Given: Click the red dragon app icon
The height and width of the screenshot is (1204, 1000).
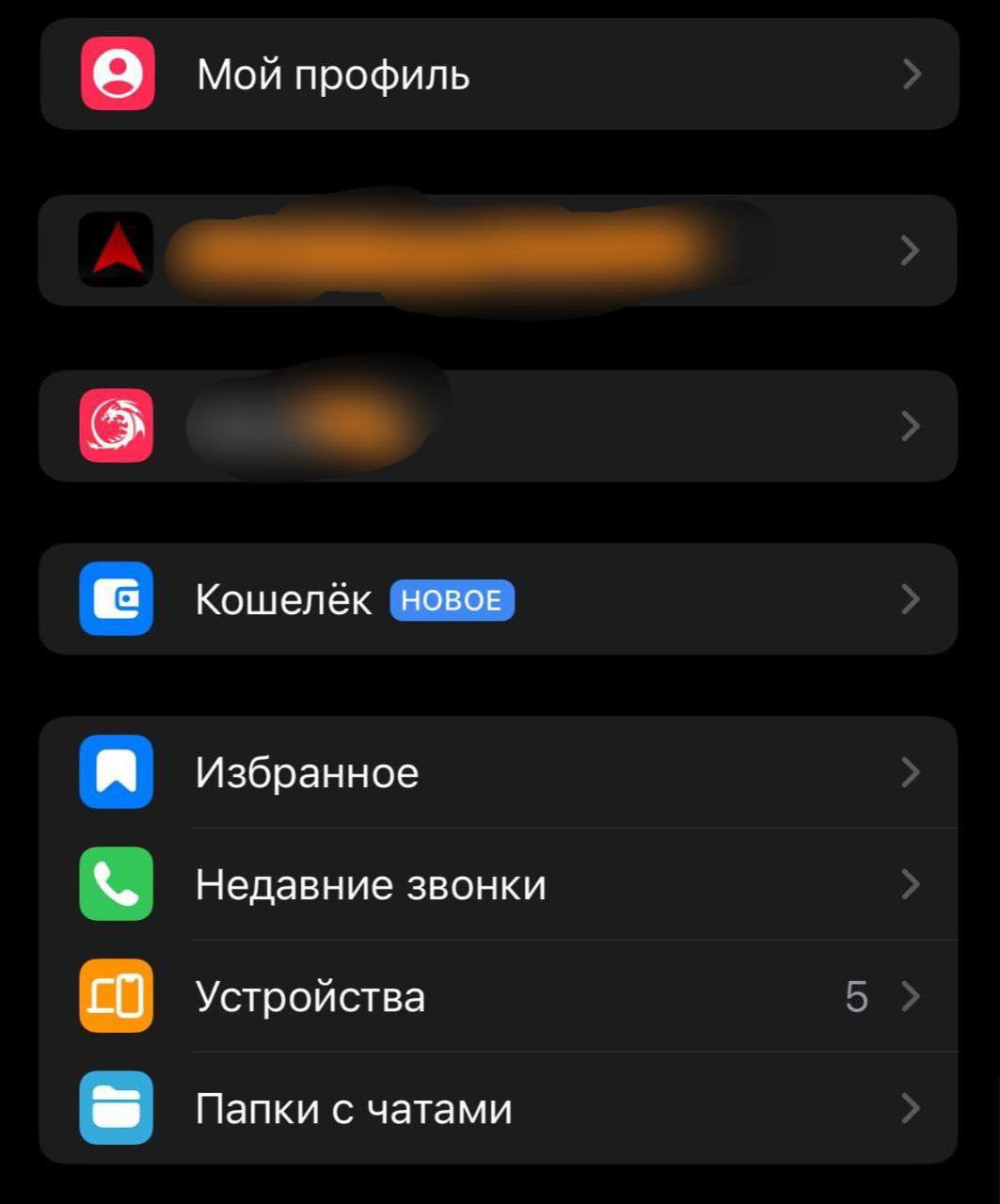Looking at the screenshot, I should point(115,426).
